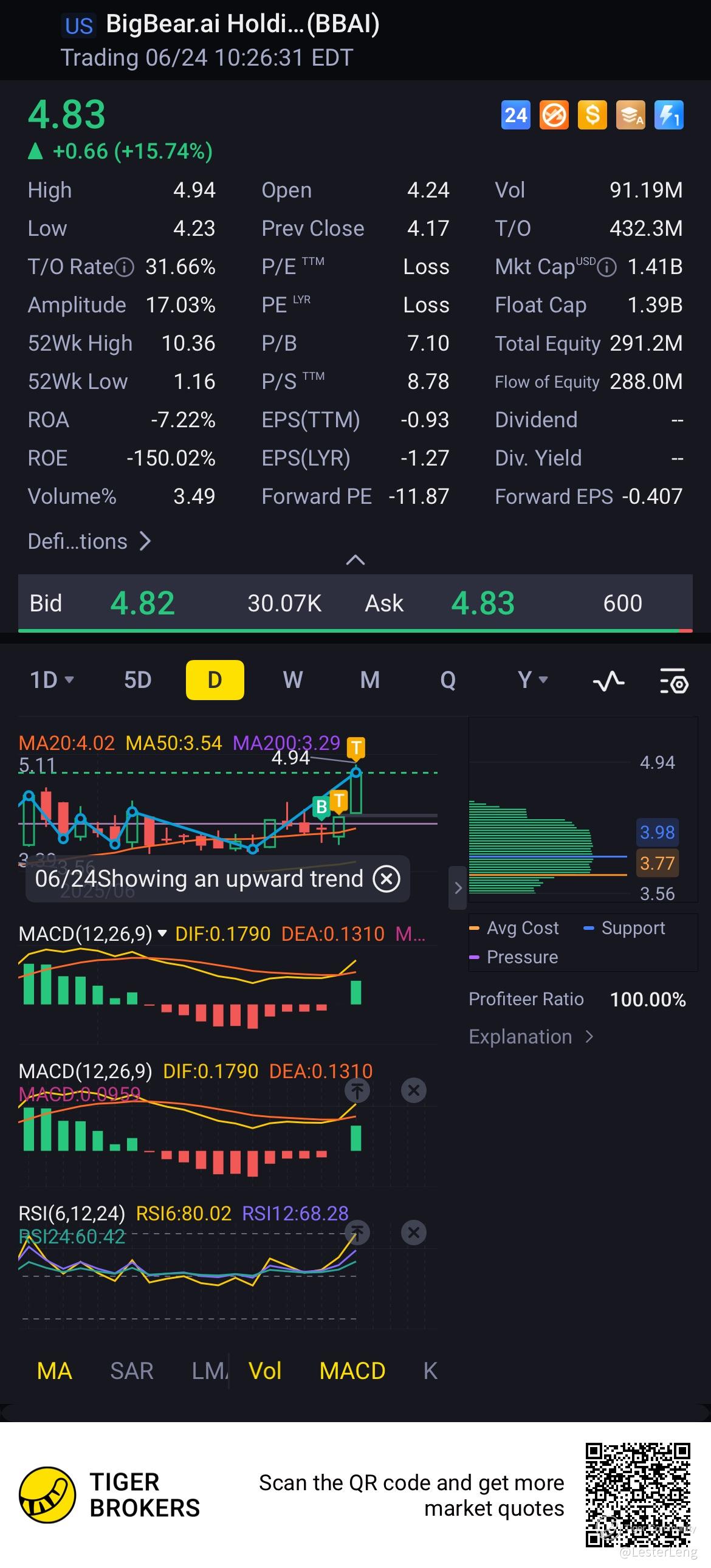This screenshot has height=1568, width=711.
Task: Switch to the M monthly chart
Action: [370, 680]
